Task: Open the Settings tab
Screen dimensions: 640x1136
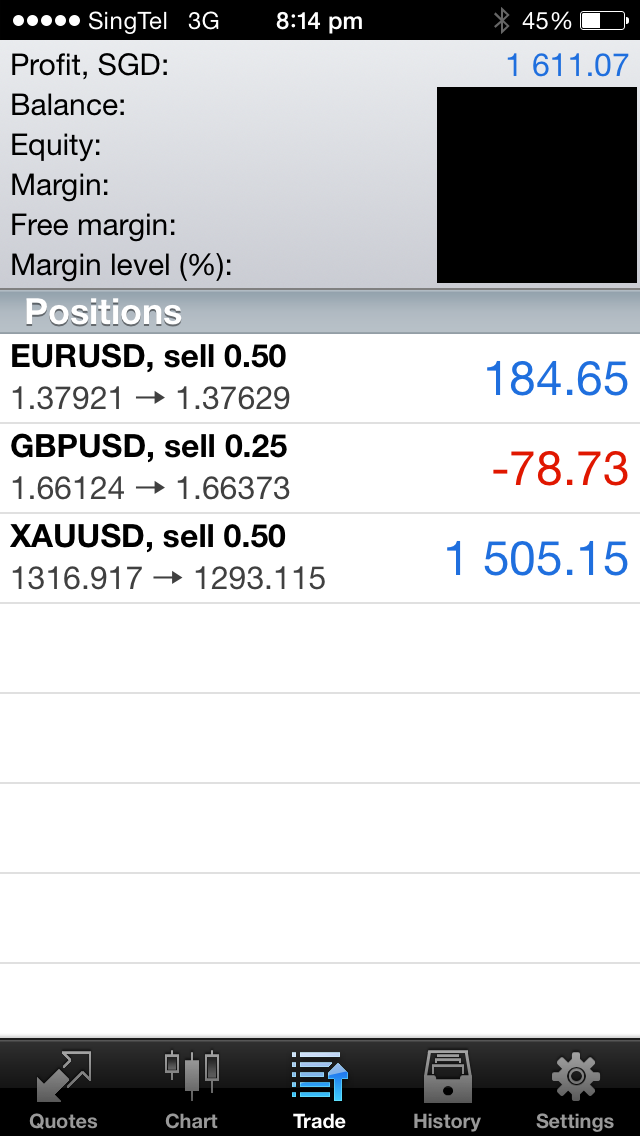Action: 575,1088
